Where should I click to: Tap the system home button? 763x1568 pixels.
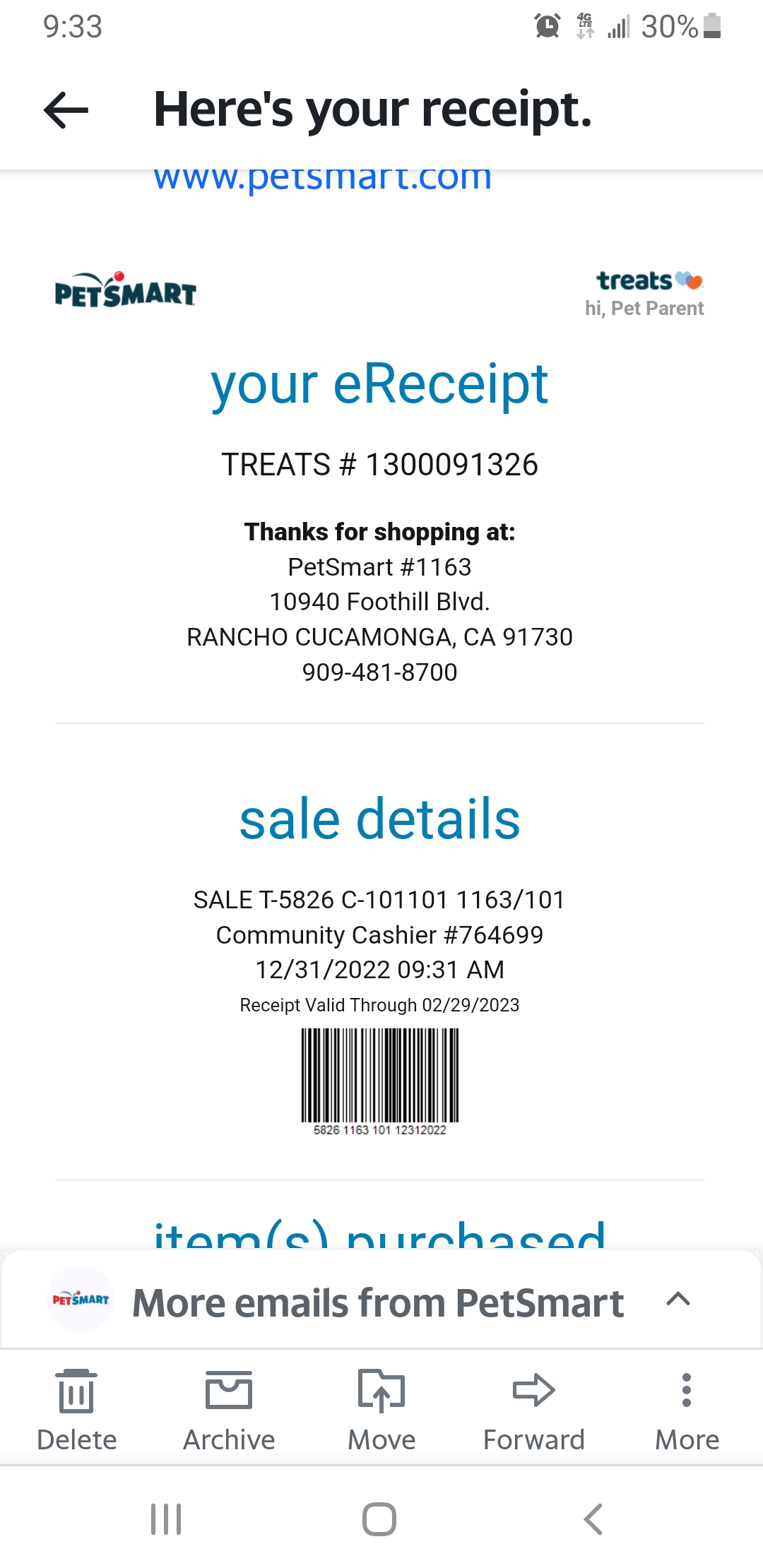pos(379,1519)
